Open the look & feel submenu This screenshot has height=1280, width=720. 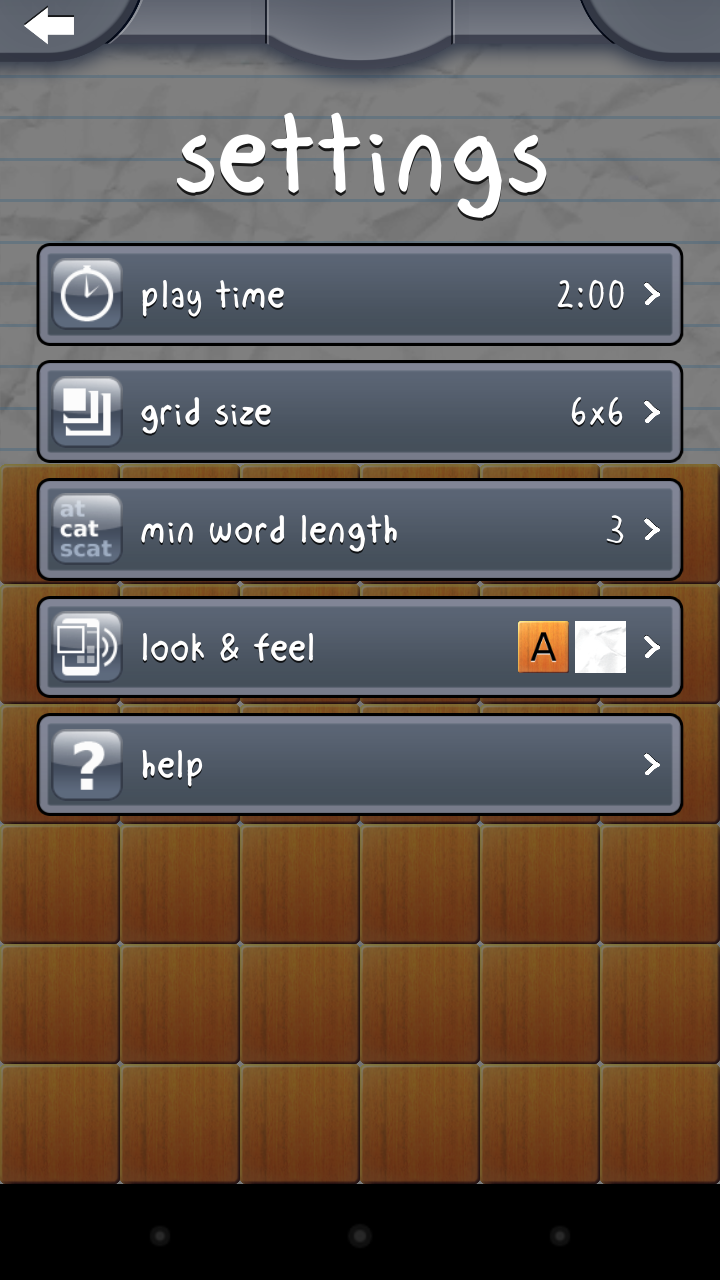coord(652,646)
